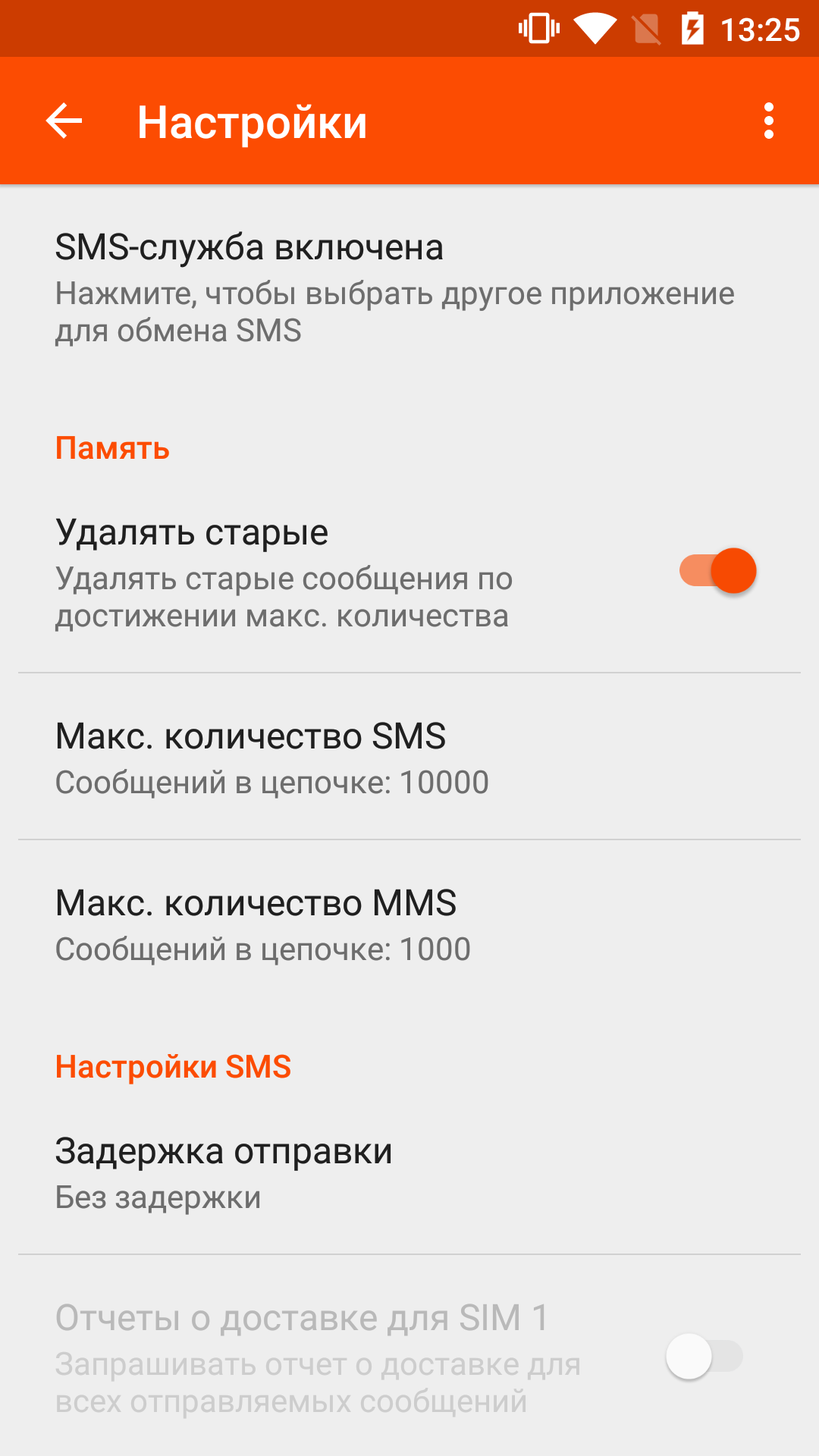
Task: Open Задержка отправки setting
Action: tap(409, 1172)
